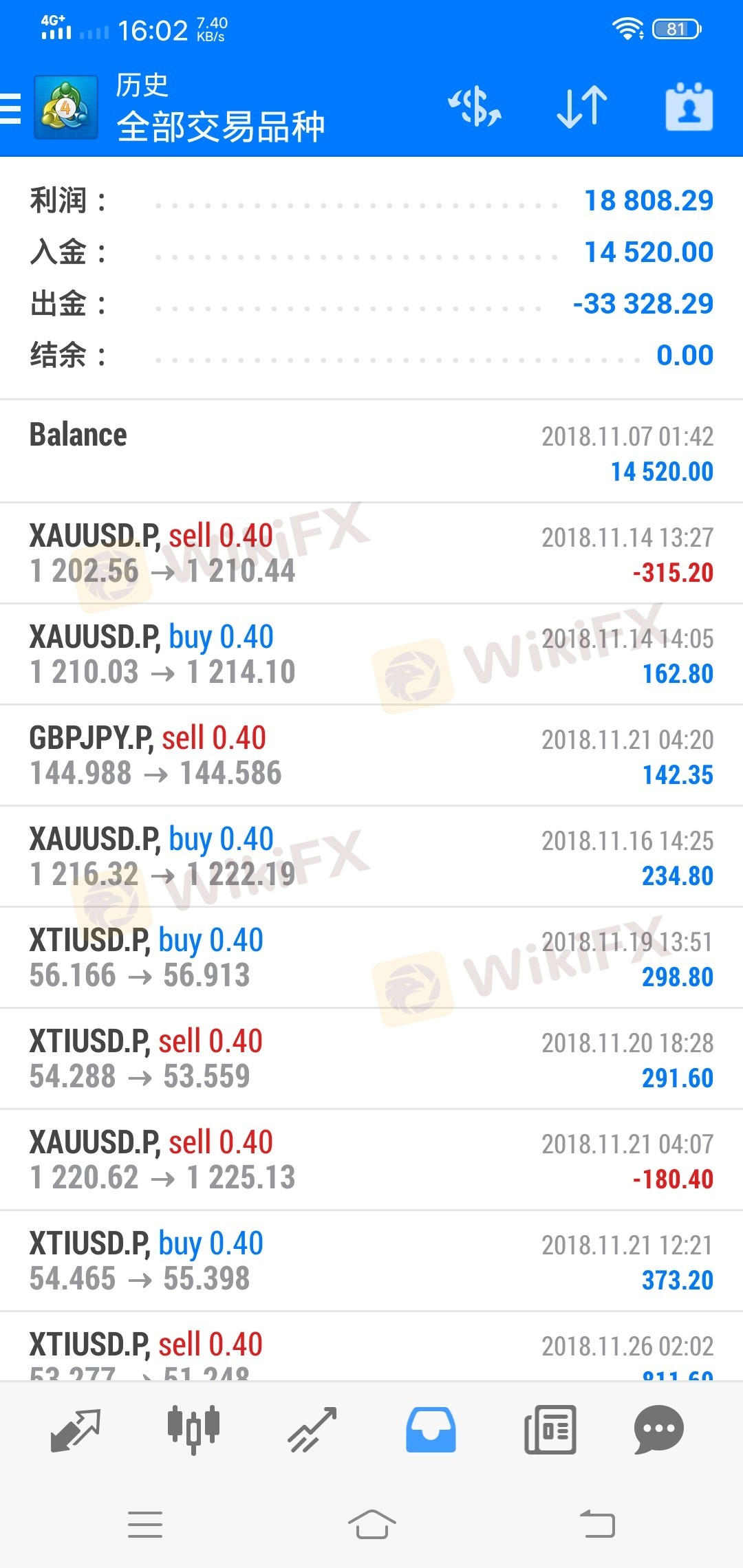Open the side drawer menu
The image size is (743, 1568).
[11, 109]
